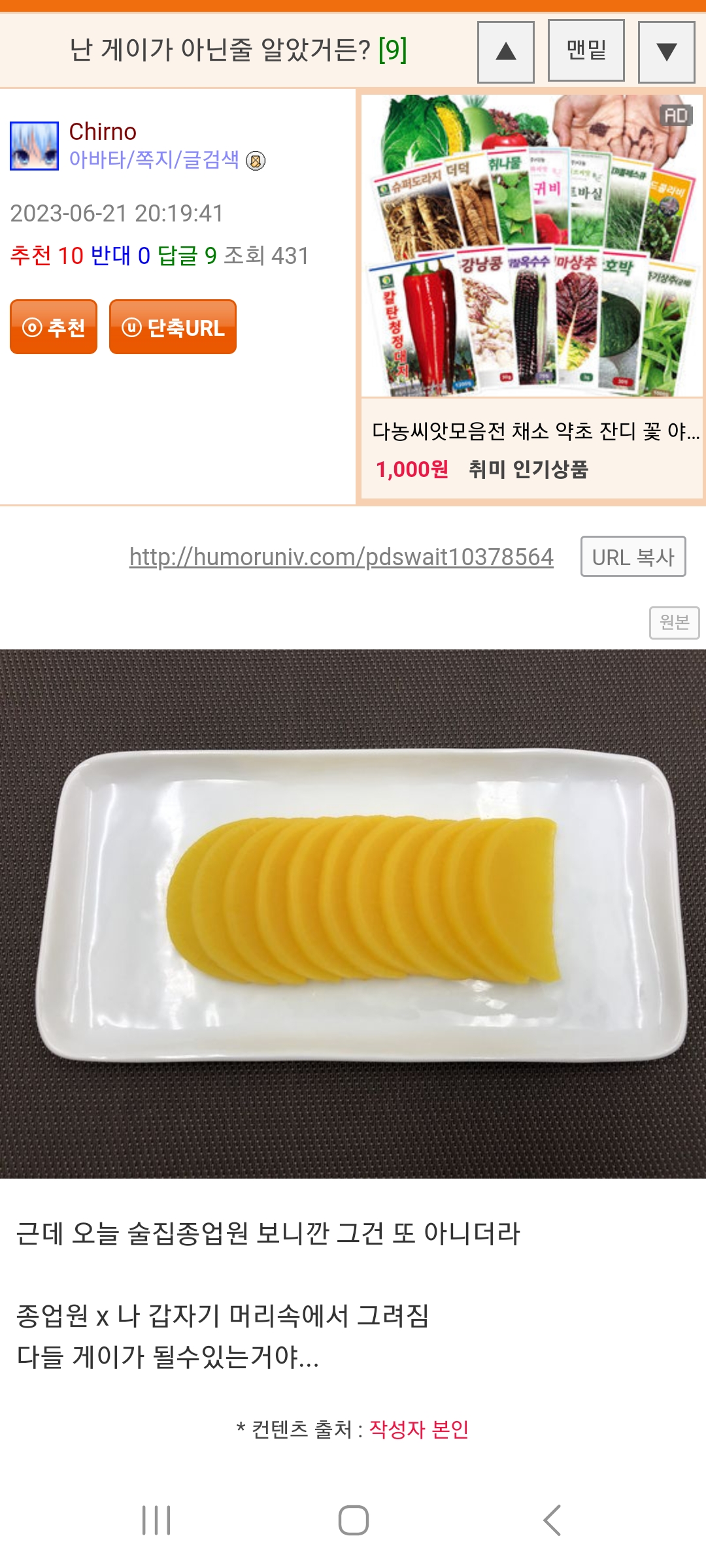
Task: Jump to previous post with up arrow
Action: click(x=505, y=52)
